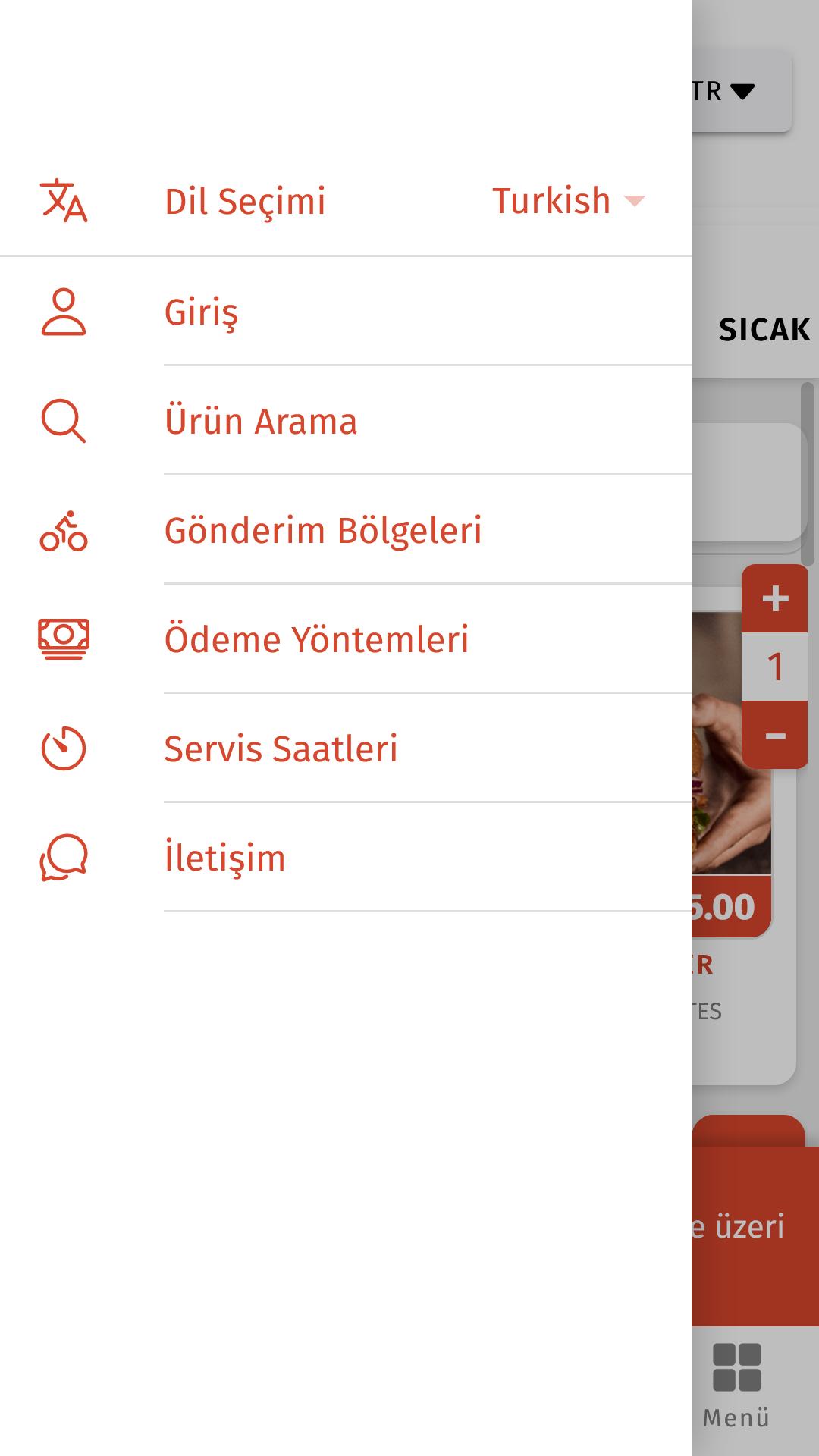View Gönderim Bölgeleri delivery zones
This screenshot has height=1456, width=819.
pos(323,530)
